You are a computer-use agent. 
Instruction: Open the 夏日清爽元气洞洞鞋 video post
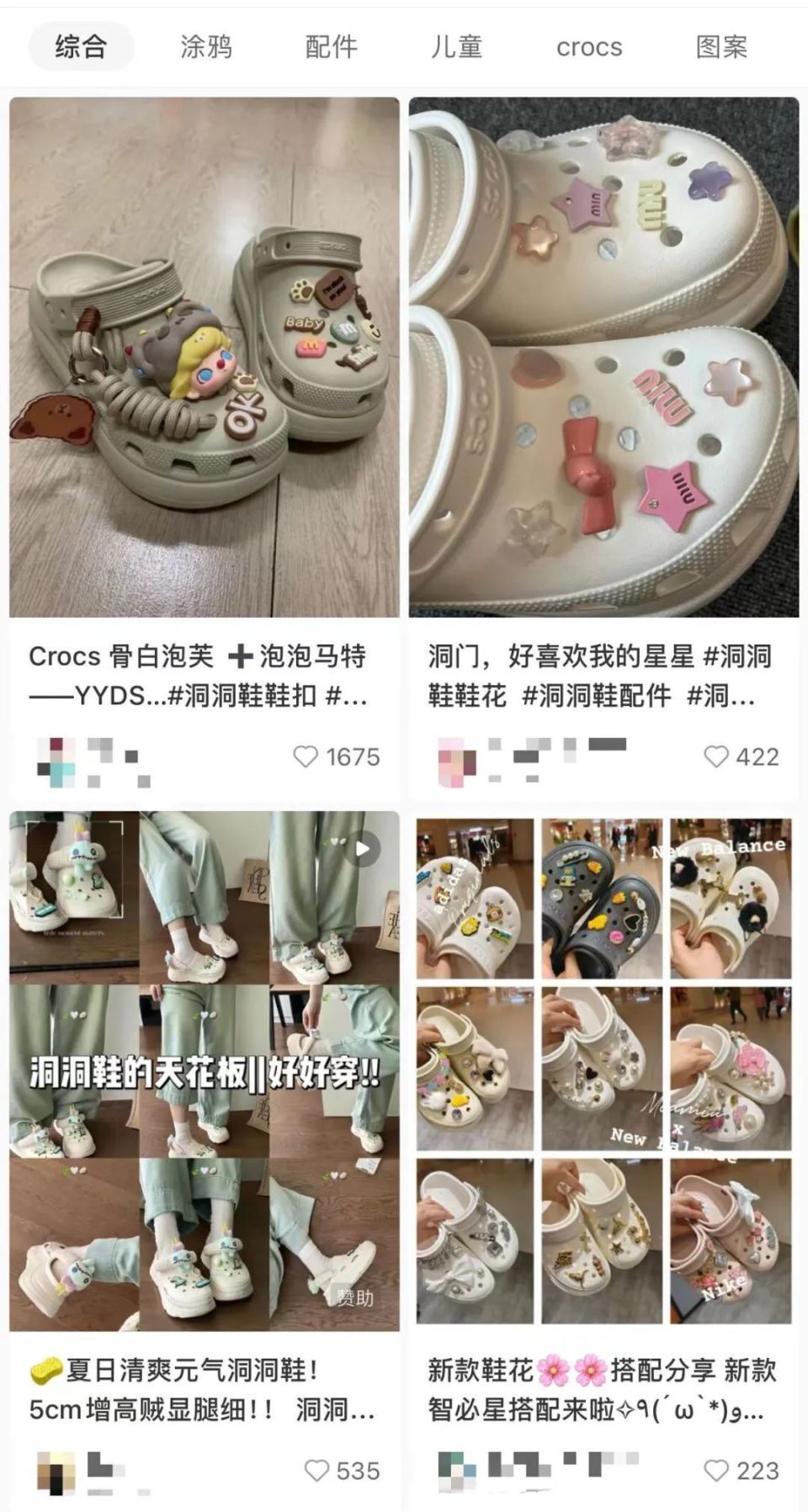[205, 1070]
